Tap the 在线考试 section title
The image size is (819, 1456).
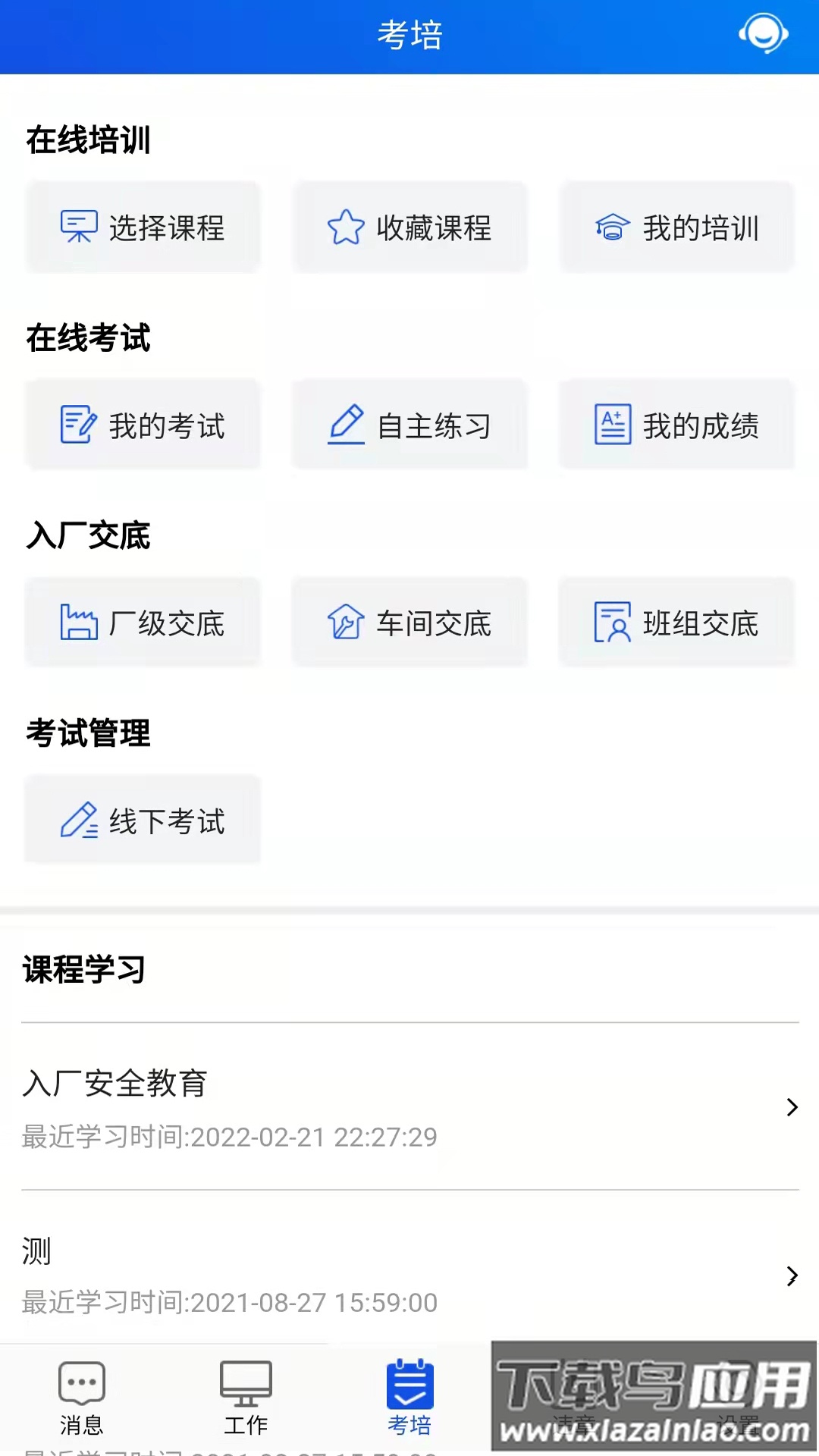point(86,339)
